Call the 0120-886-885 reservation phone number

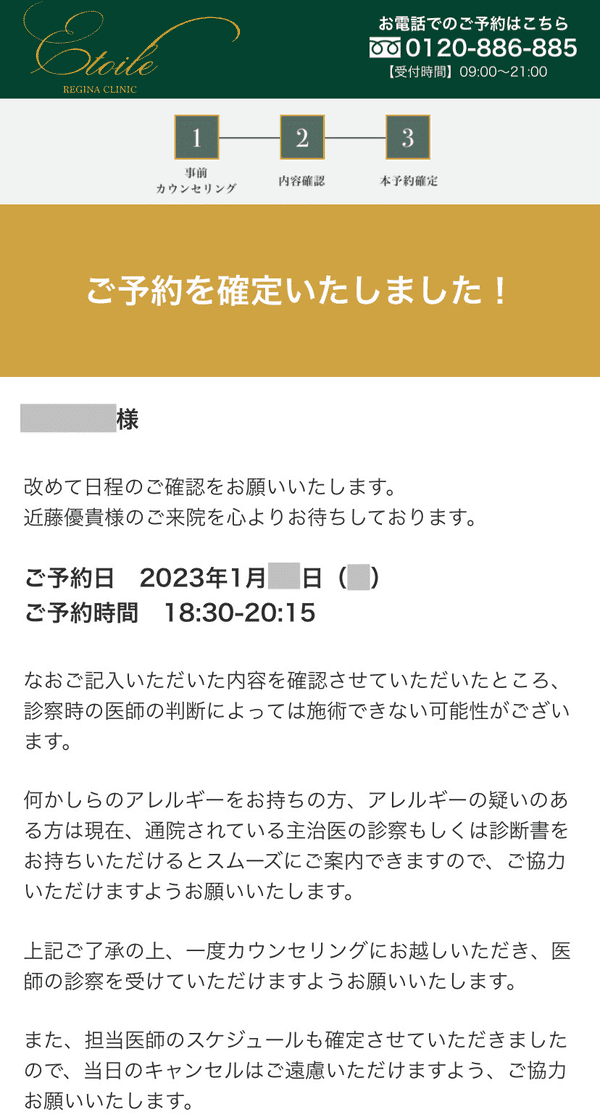[x=474, y=48]
